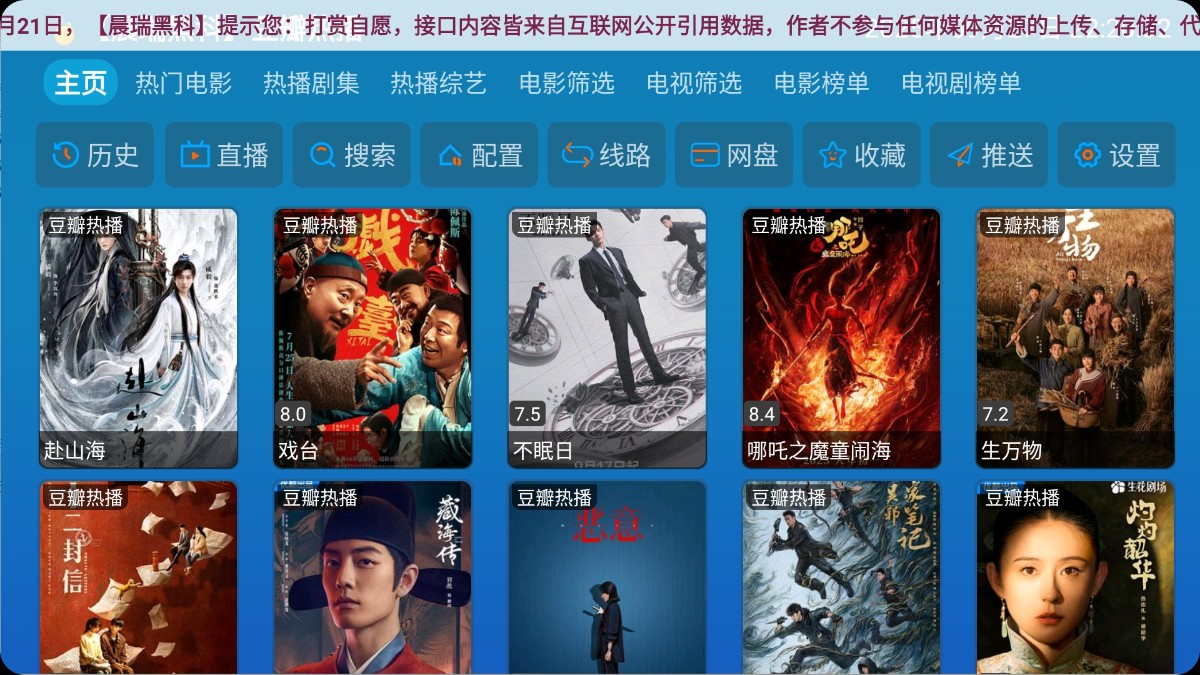View the 电视剧榜单 tab

[961, 83]
